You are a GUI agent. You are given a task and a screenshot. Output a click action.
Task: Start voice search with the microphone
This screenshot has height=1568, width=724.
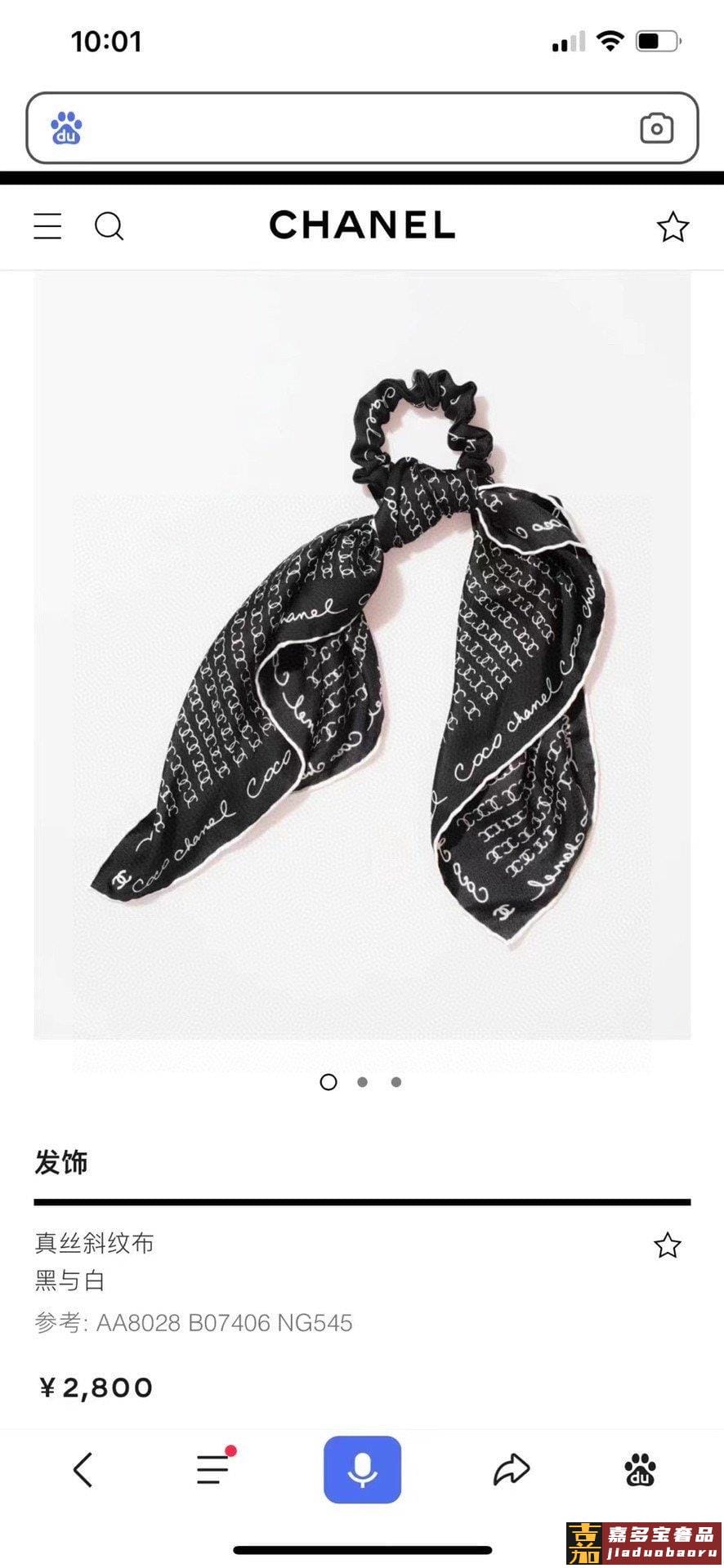coord(362,1470)
